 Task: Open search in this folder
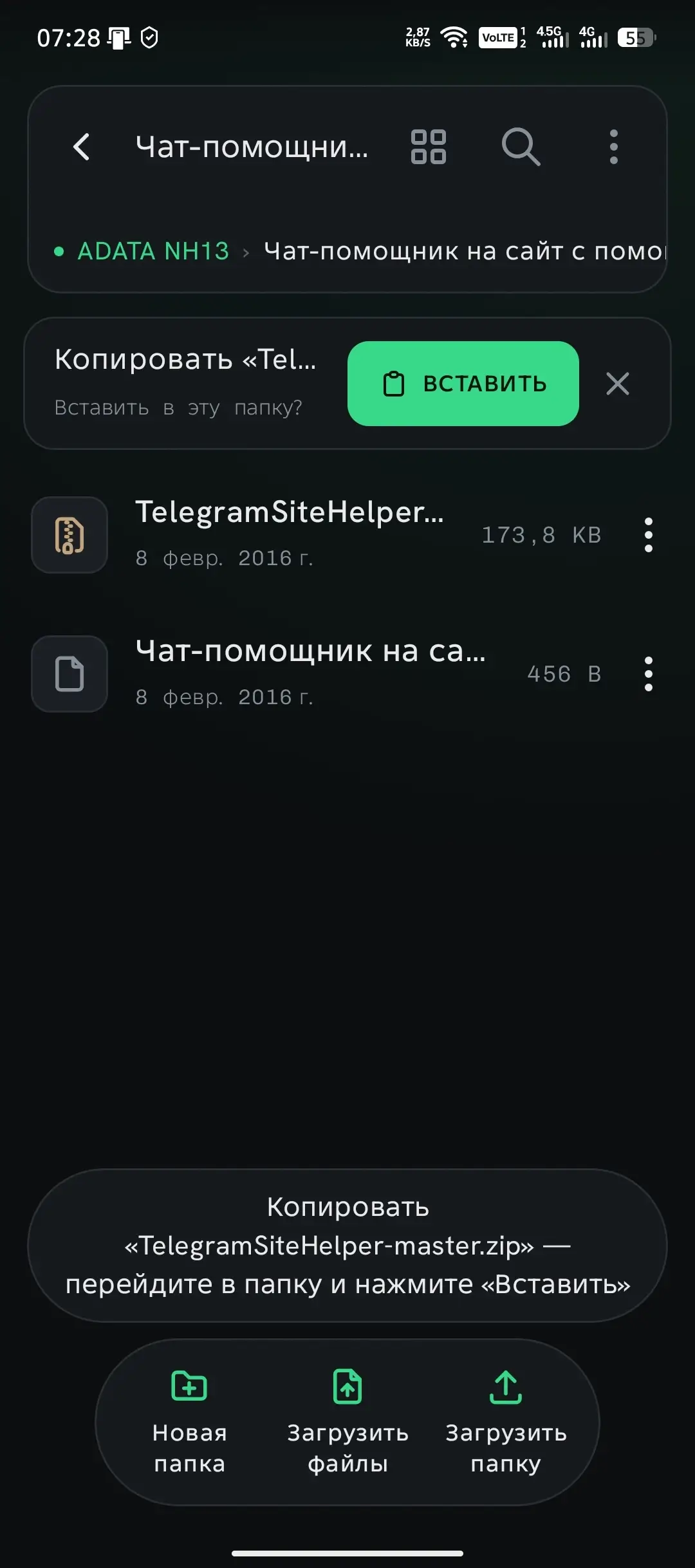(521, 147)
